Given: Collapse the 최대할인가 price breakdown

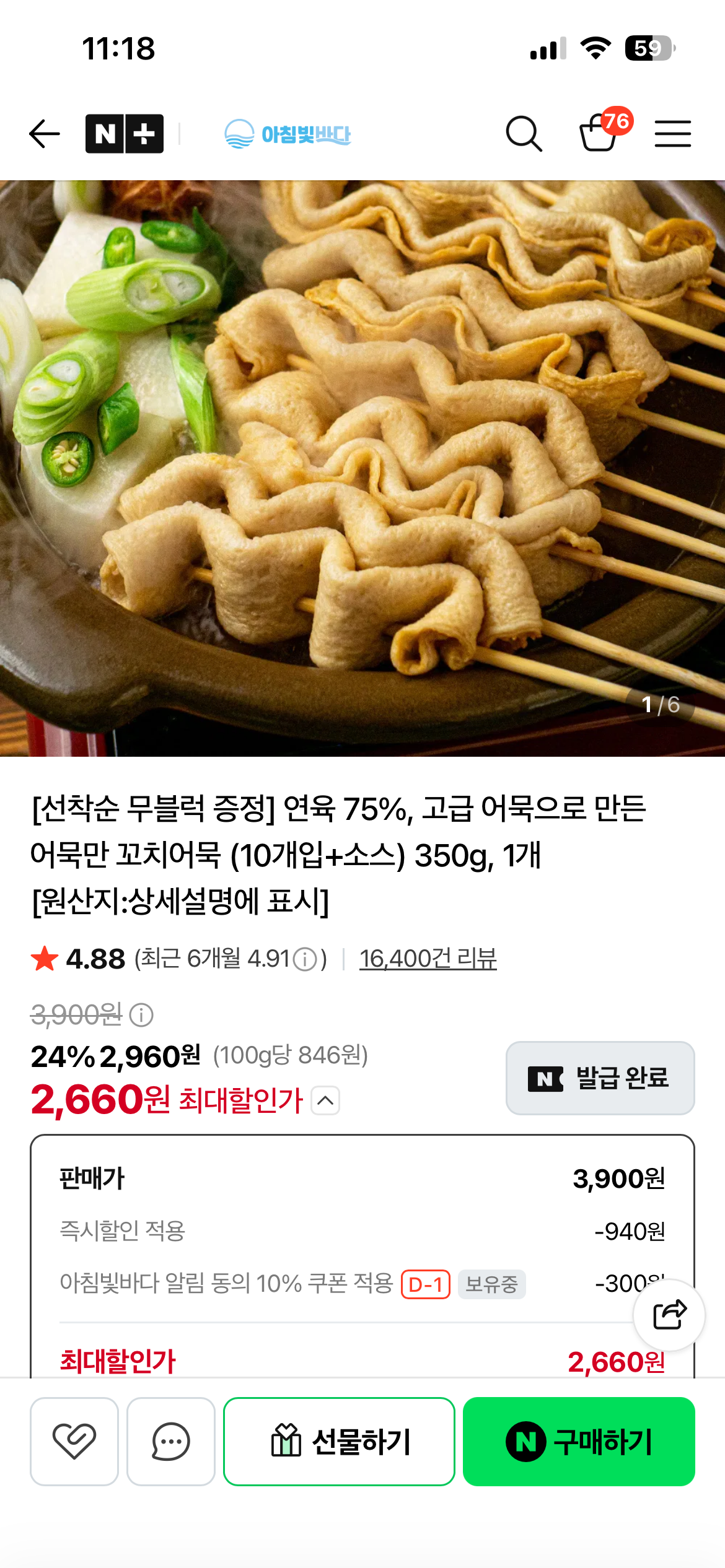Looking at the screenshot, I should click(325, 1100).
